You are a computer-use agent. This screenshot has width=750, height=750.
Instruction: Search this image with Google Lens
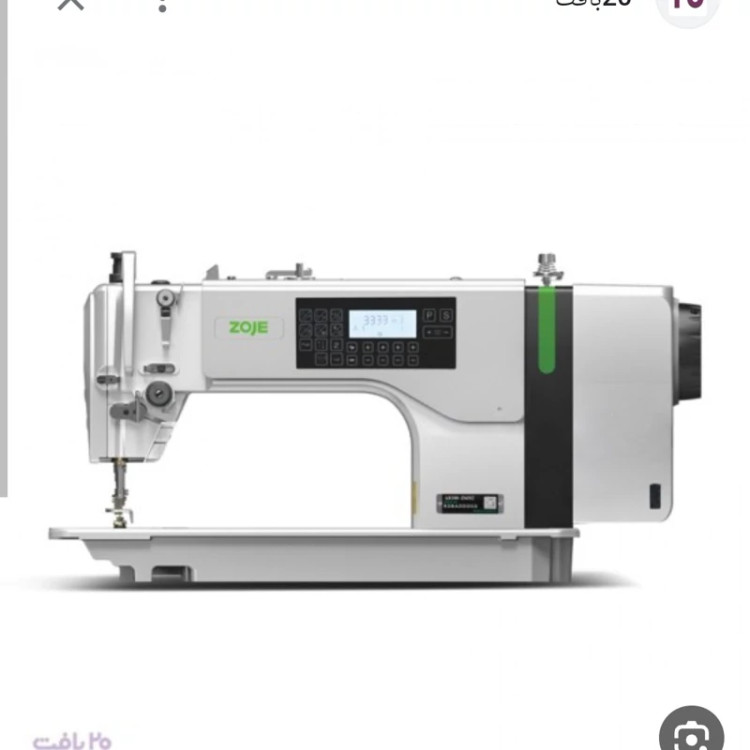pos(692,728)
